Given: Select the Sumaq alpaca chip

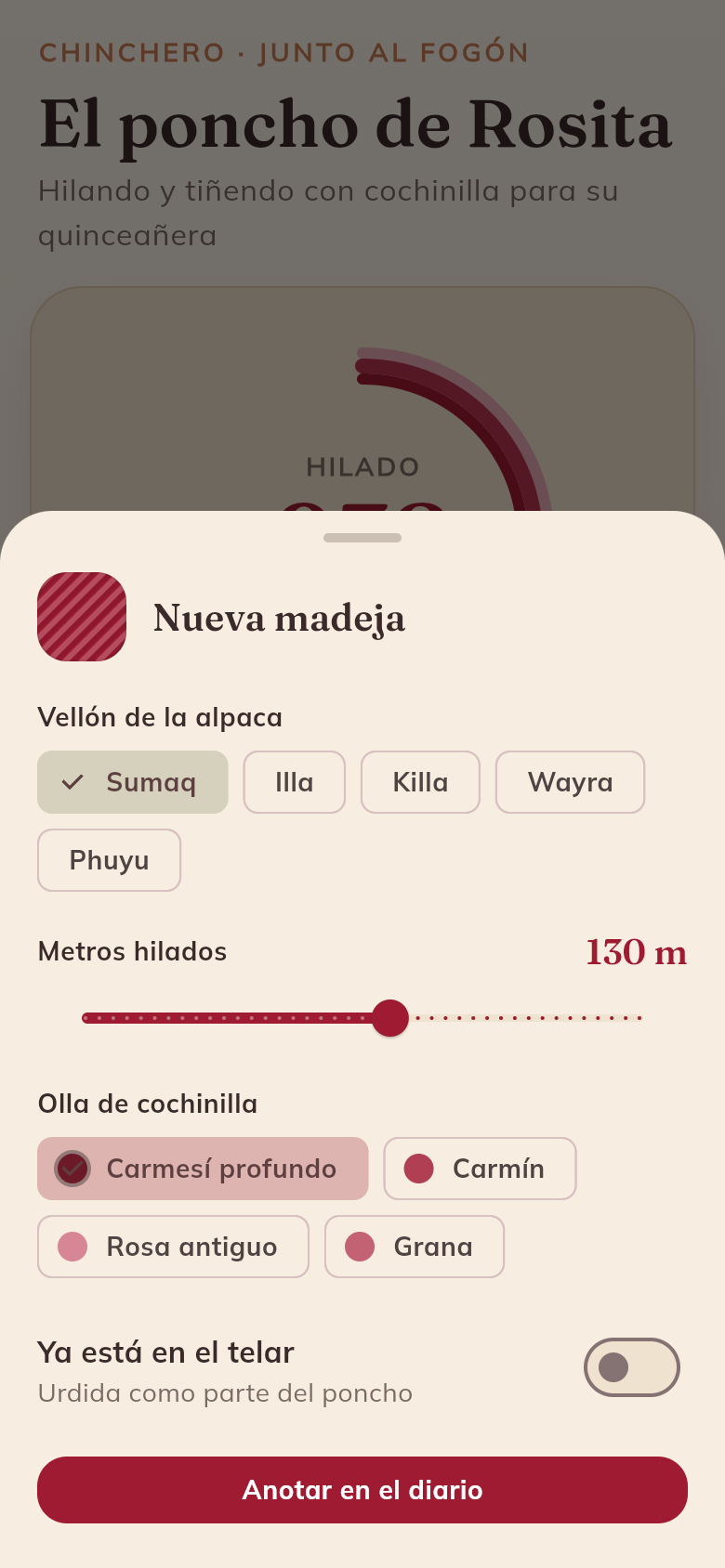Looking at the screenshot, I should tap(133, 782).
